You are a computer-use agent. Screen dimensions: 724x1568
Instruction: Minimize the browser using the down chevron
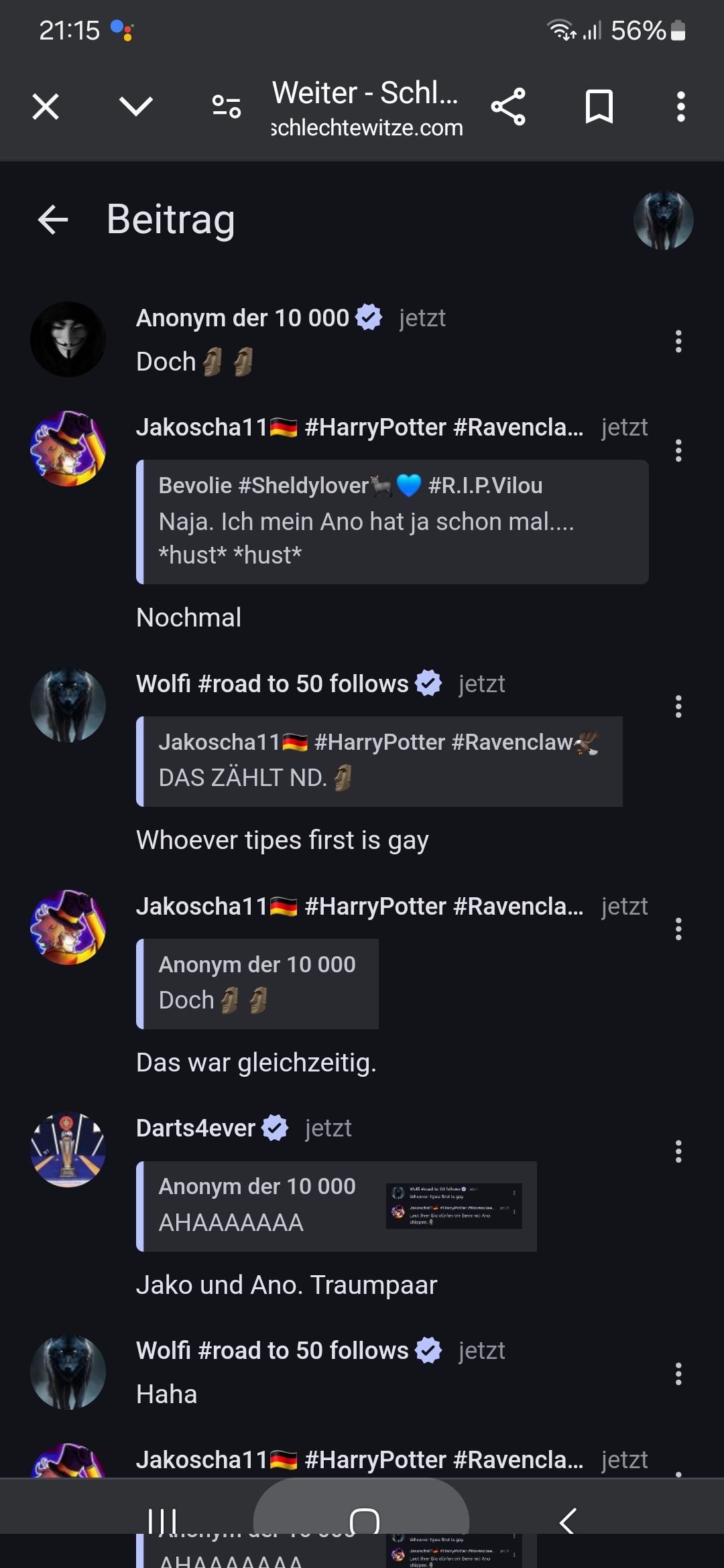pos(136,107)
